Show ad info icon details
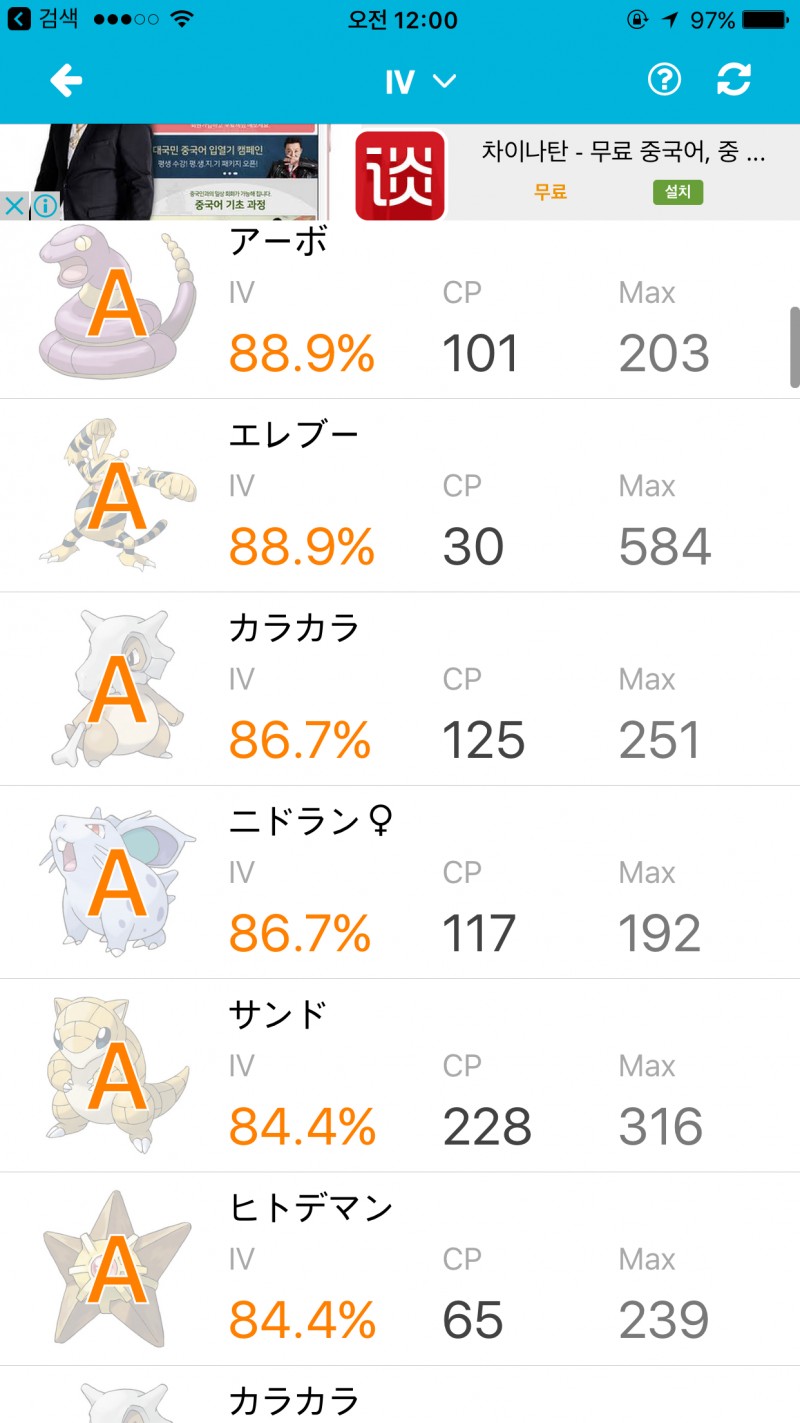The width and height of the screenshot is (800, 1423). (44, 207)
